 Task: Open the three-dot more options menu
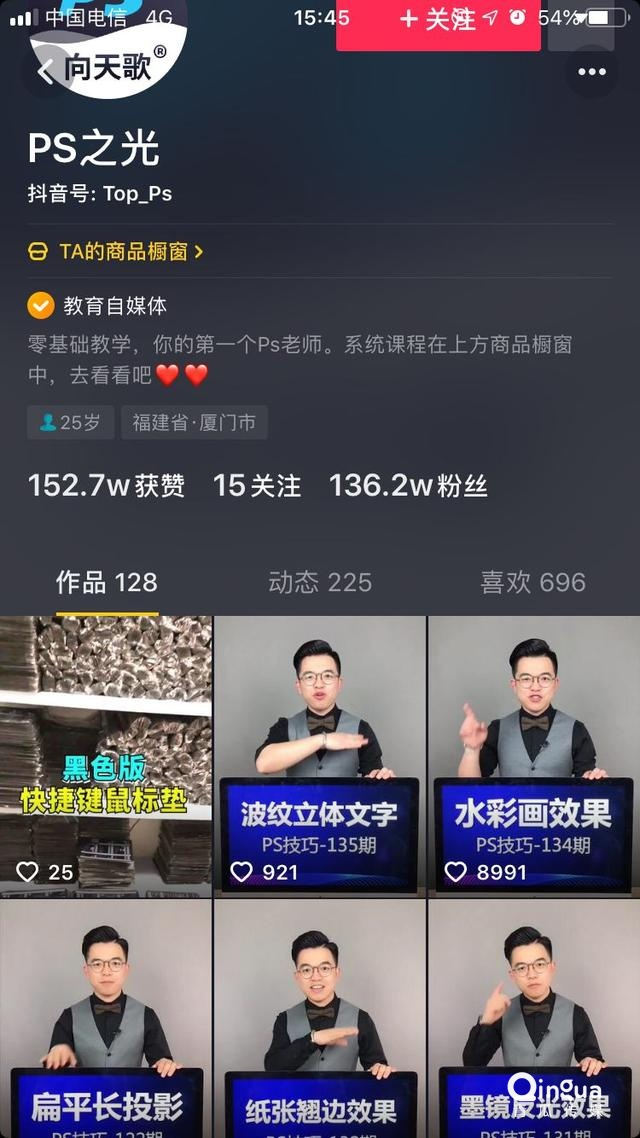click(x=591, y=71)
